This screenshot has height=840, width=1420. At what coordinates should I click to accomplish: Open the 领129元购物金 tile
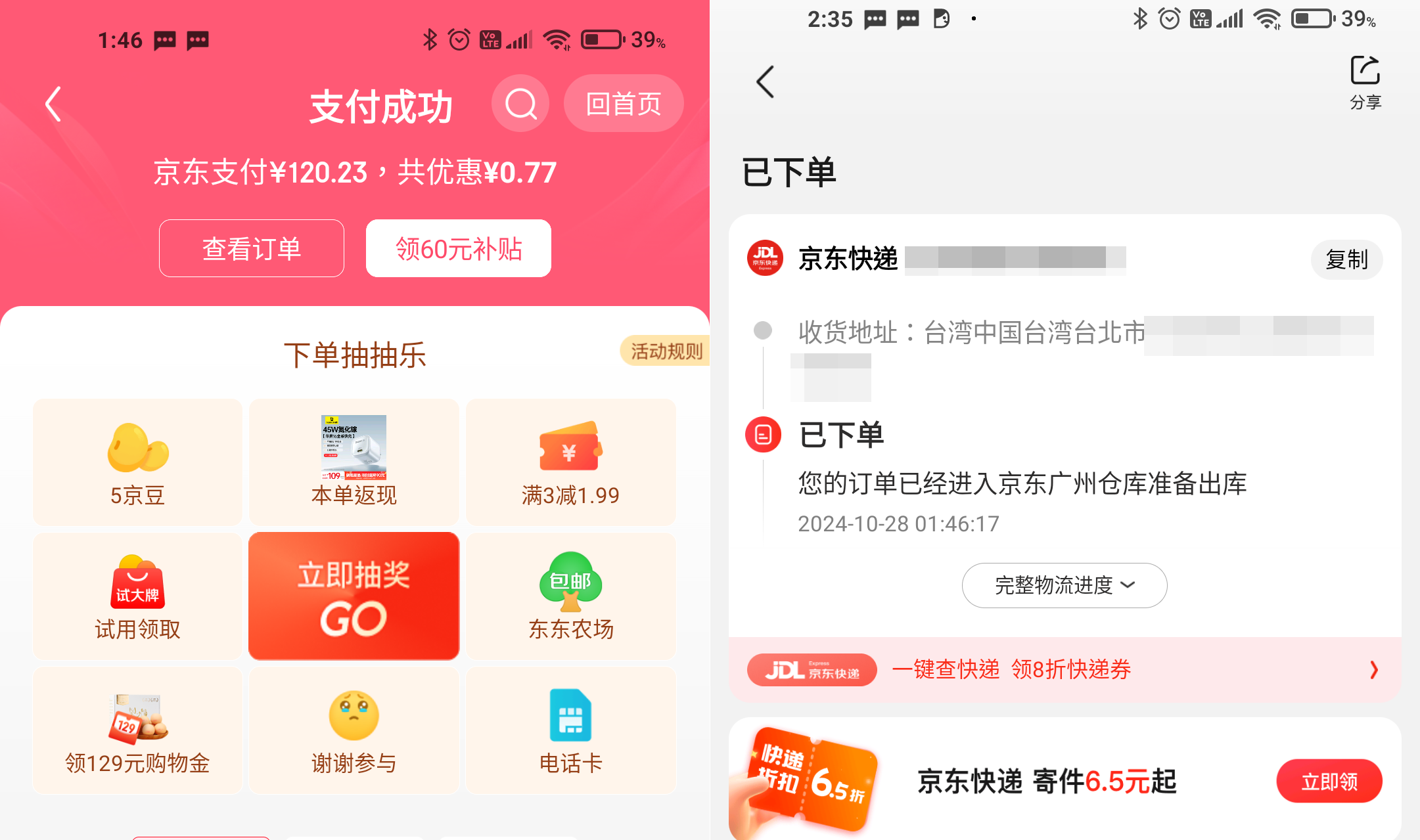pos(137,730)
